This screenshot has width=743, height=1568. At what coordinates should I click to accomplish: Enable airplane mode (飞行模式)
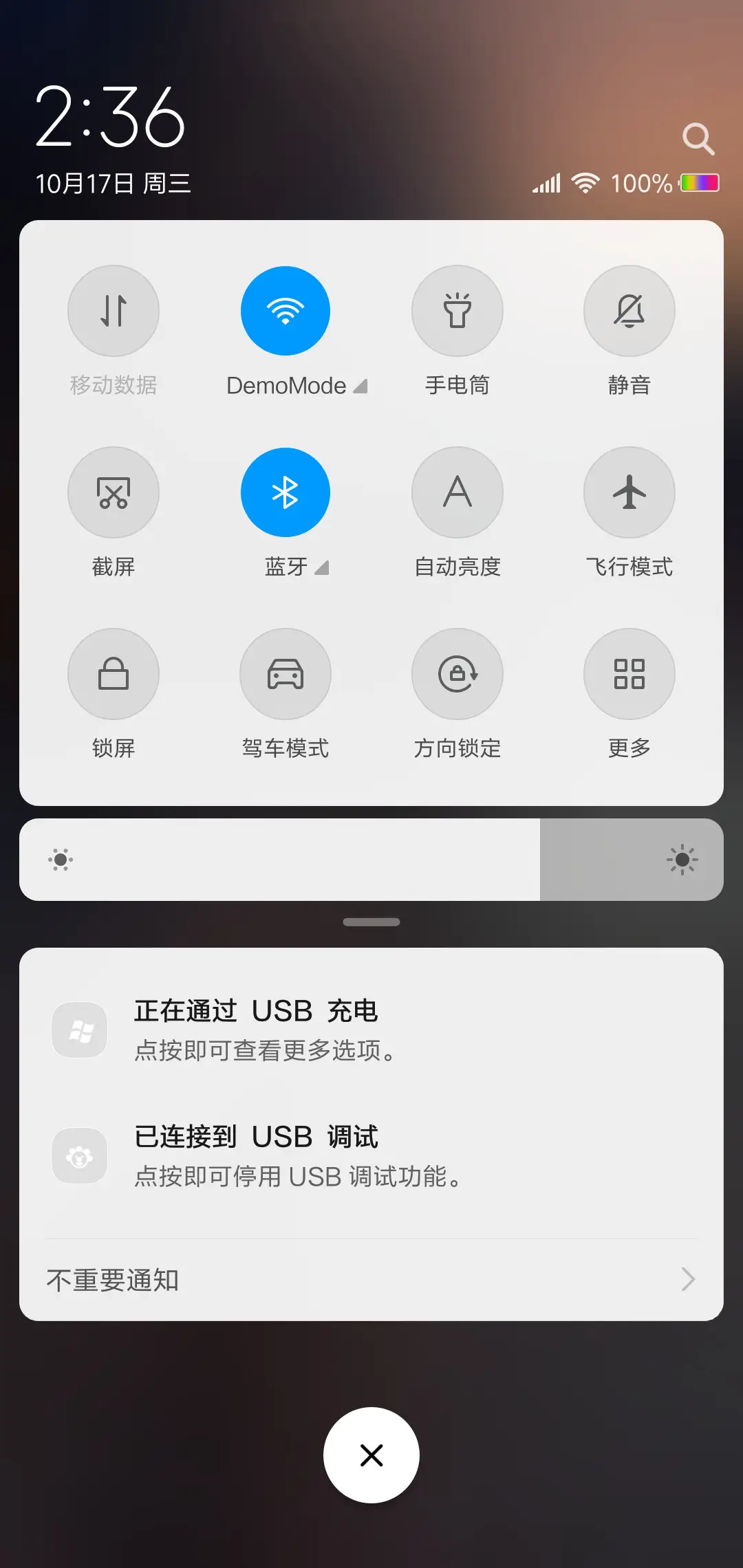[629, 492]
